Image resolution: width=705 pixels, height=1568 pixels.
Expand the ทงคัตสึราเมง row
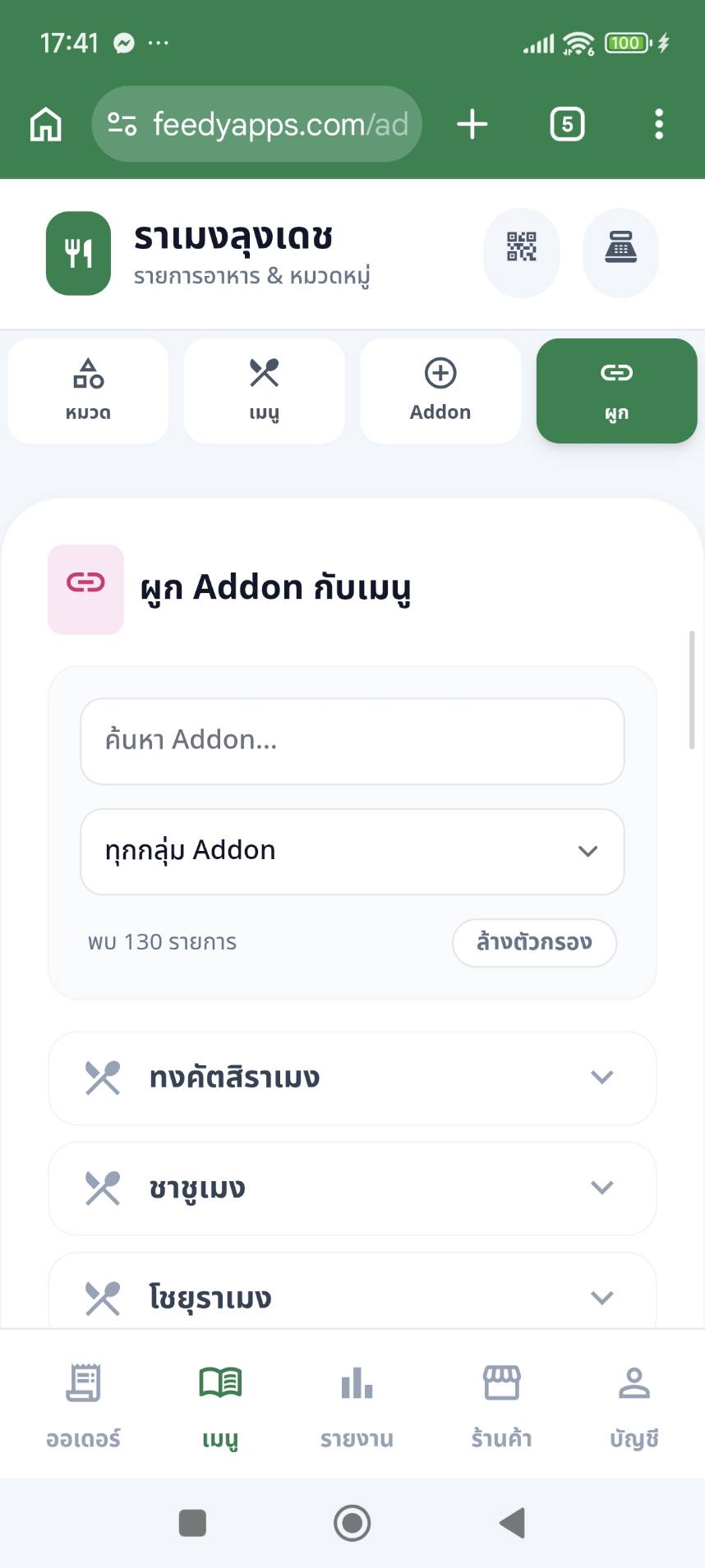pos(352,1078)
